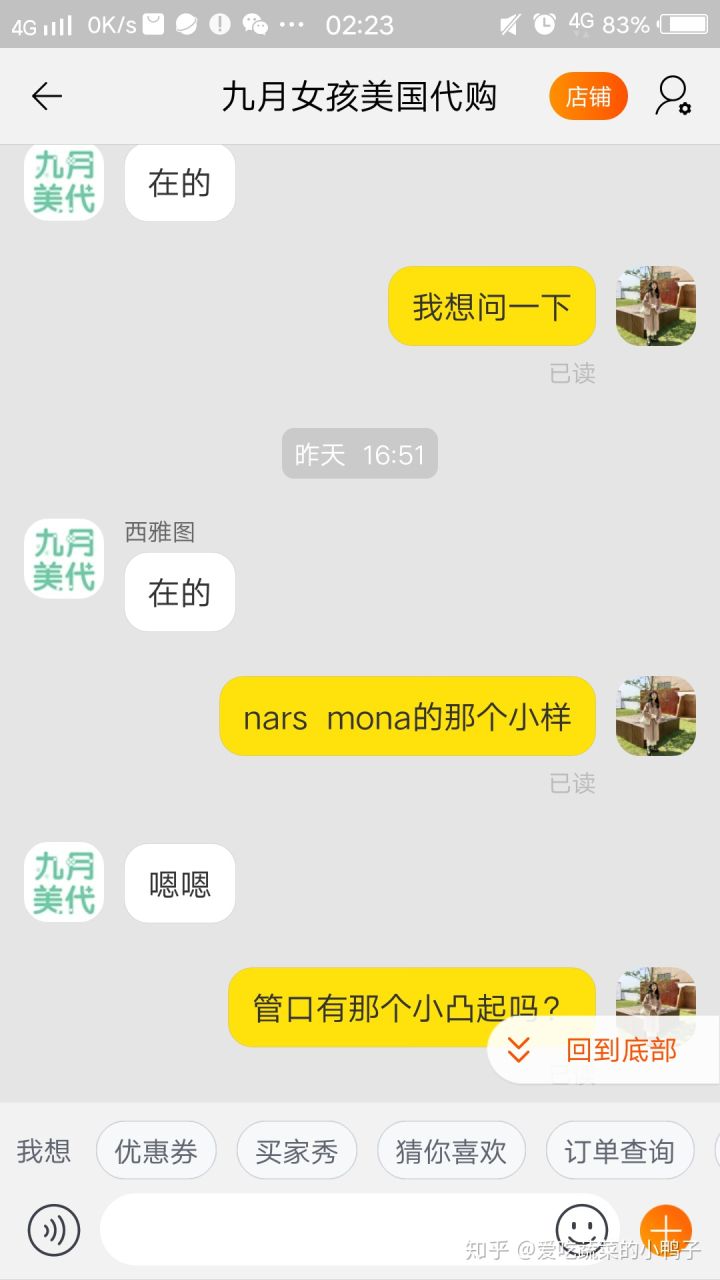Screen dimensions: 720x1280
Task: Select the 优惠券 quick chip
Action: [156, 1151]
